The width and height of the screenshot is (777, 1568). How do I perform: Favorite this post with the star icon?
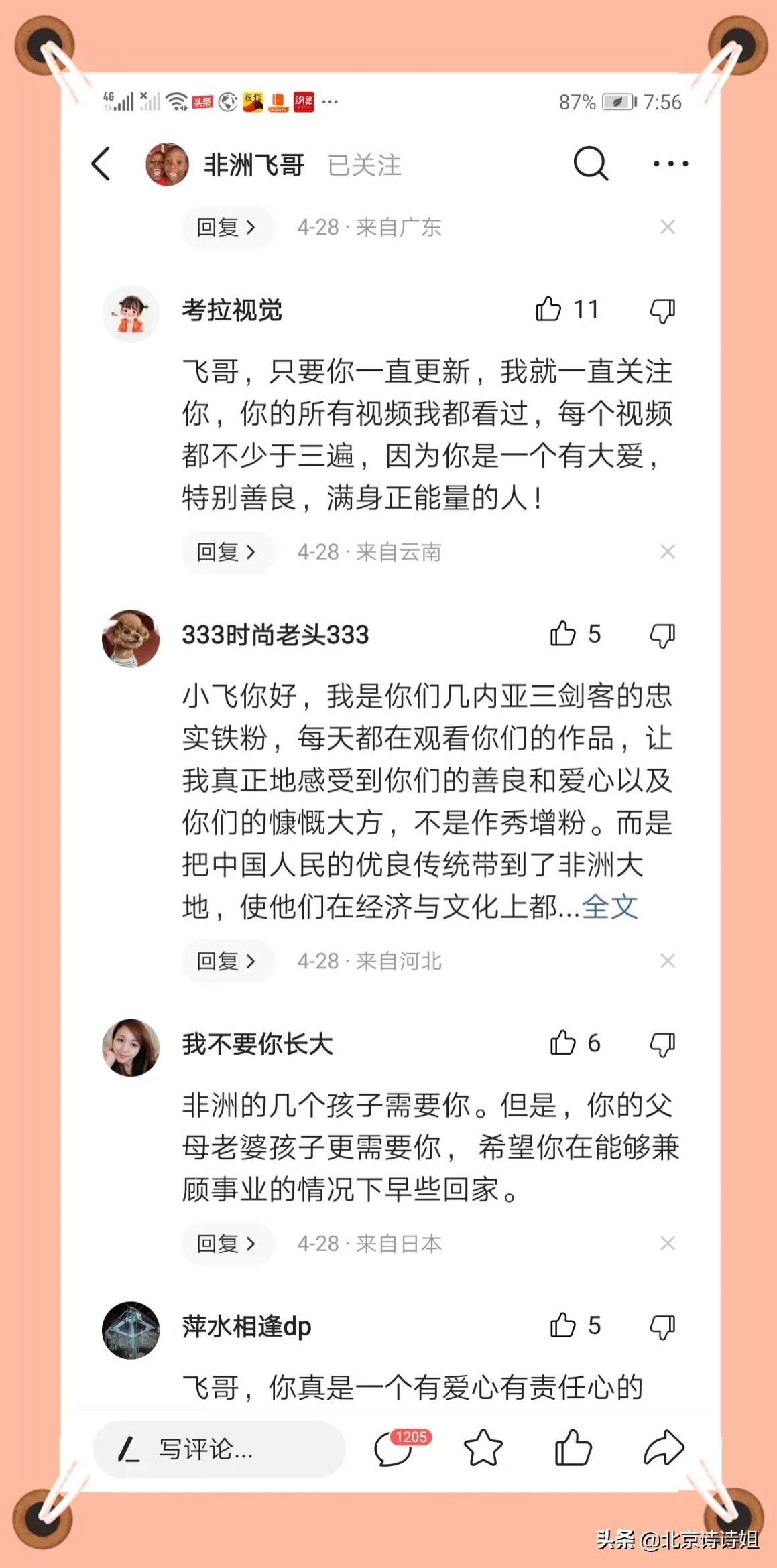tap(483, 1448)
